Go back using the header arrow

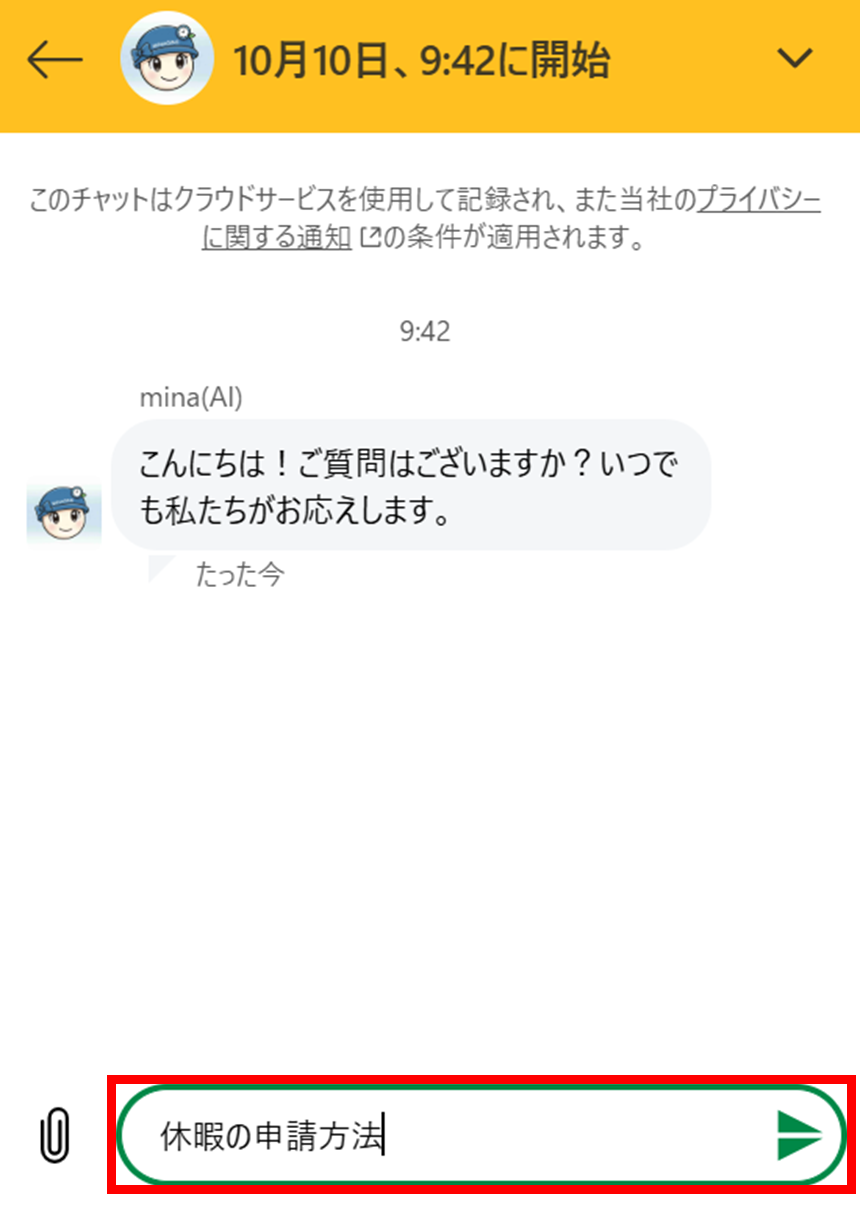[x=54, y=60]
